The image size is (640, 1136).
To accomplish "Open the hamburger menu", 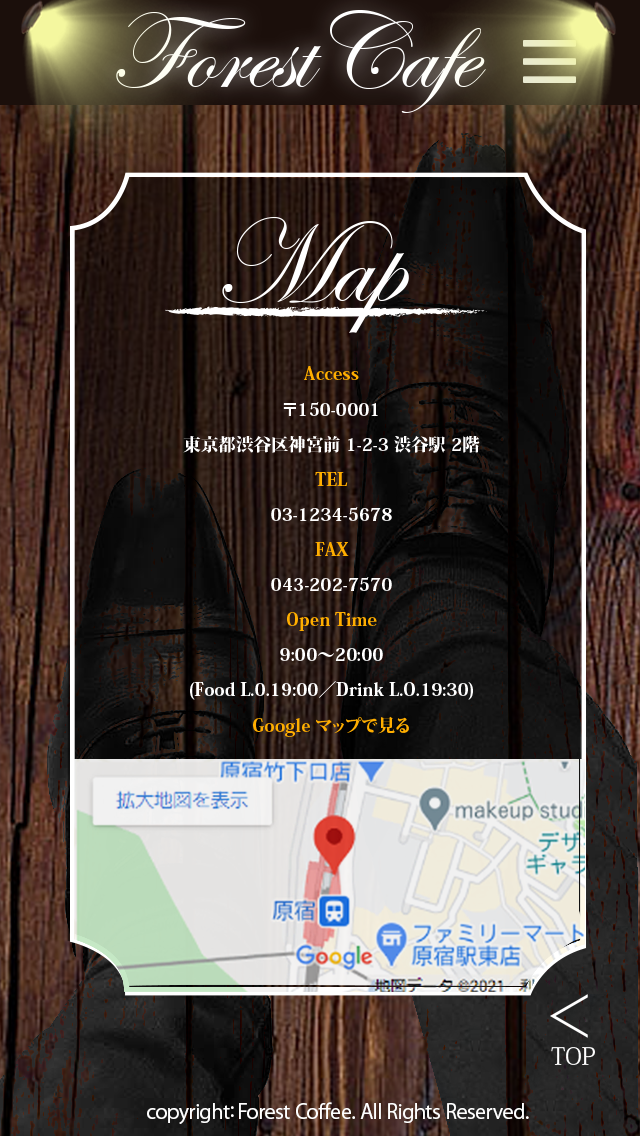I will tap(549, 61).
